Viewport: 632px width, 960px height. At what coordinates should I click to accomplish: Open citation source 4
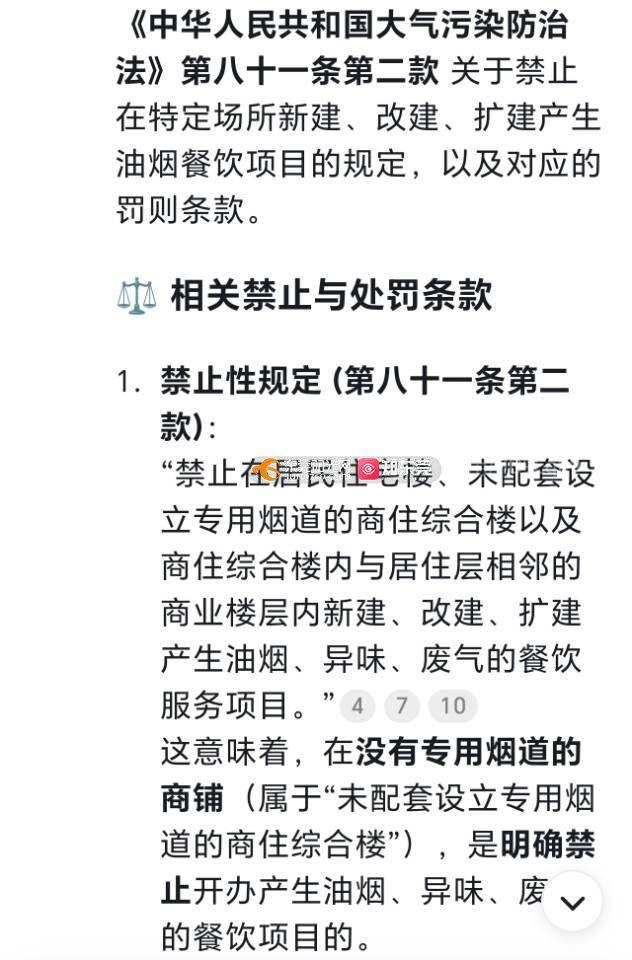[357, 706]
